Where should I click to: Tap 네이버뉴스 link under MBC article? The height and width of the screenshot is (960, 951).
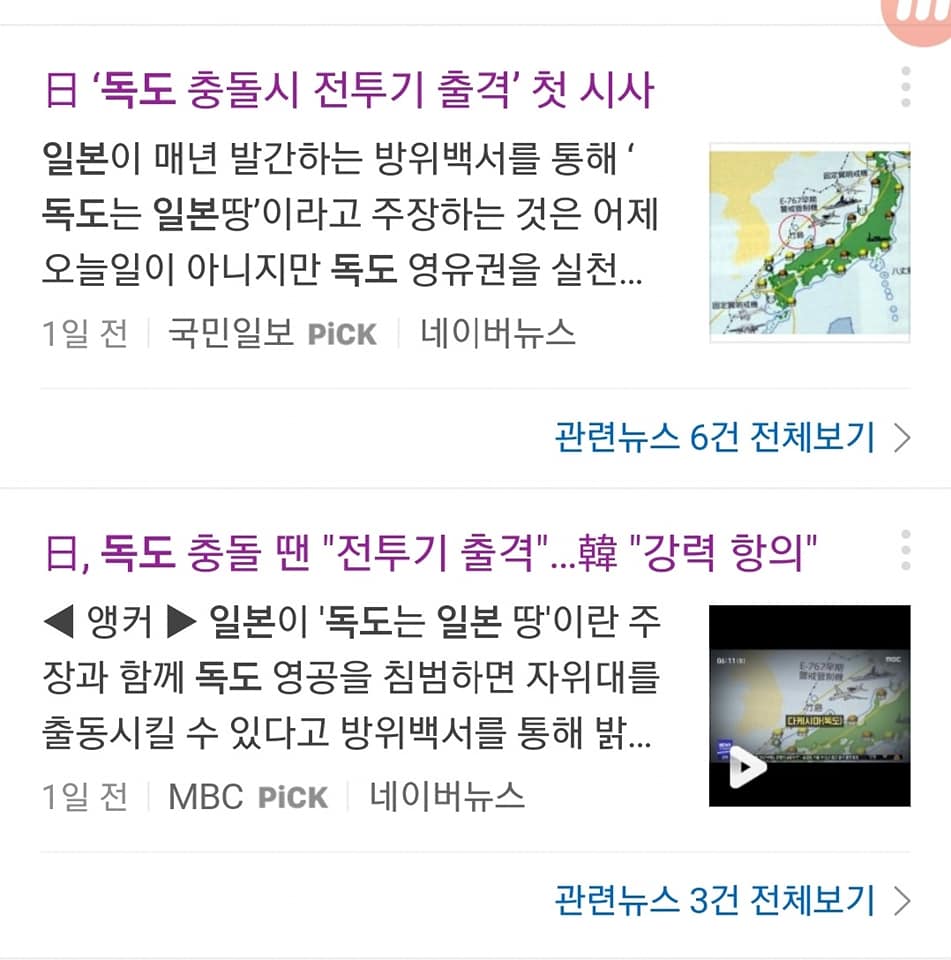(x=447, y=796)
